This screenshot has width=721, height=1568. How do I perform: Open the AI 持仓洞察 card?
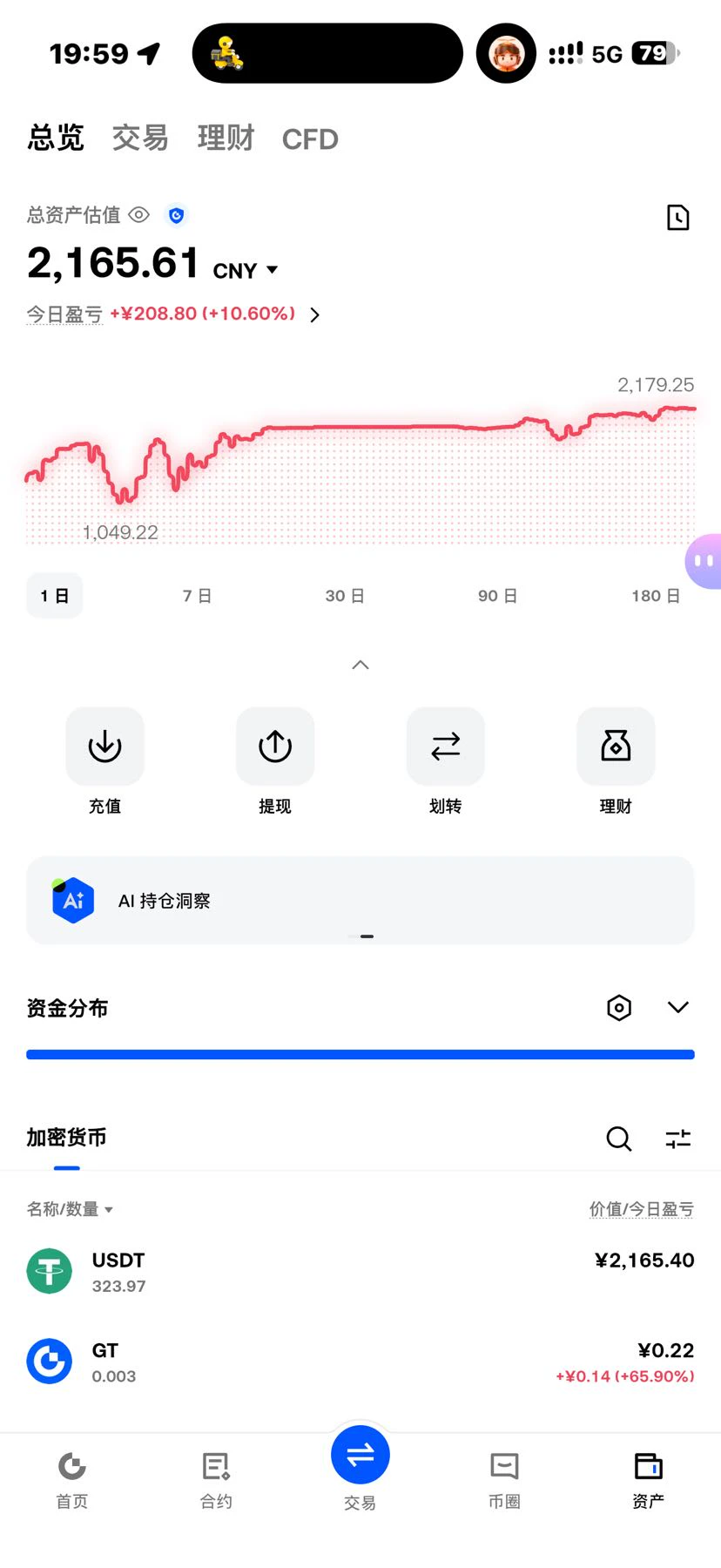(360, 901)
